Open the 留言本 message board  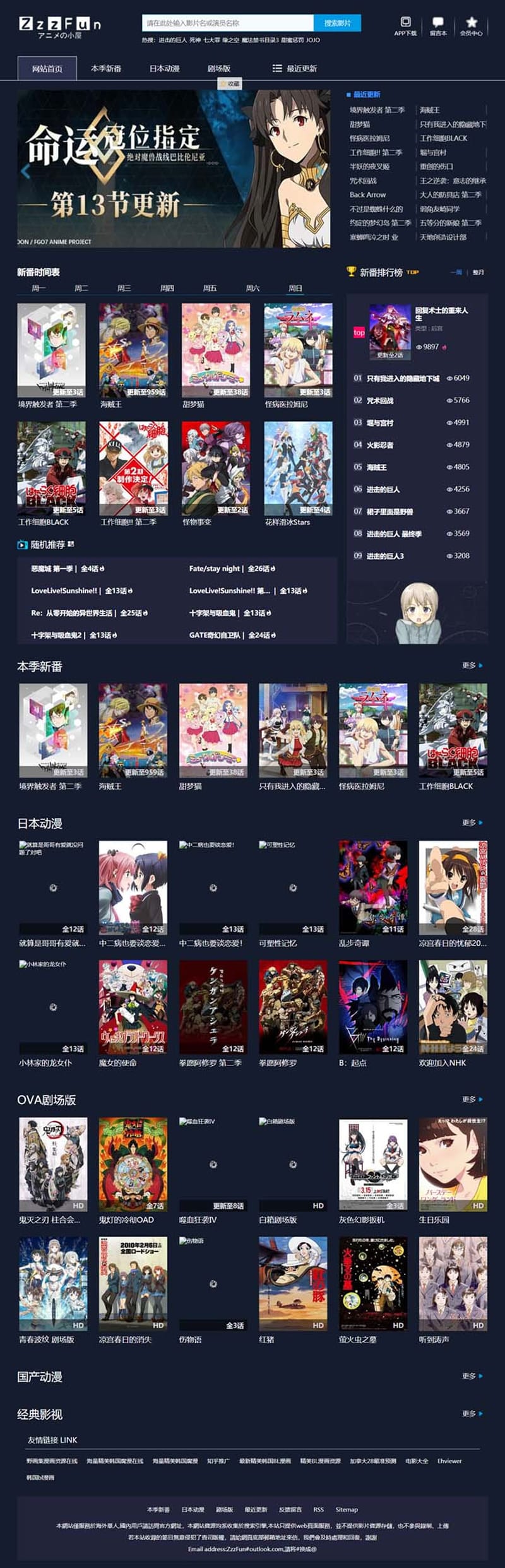438,26
